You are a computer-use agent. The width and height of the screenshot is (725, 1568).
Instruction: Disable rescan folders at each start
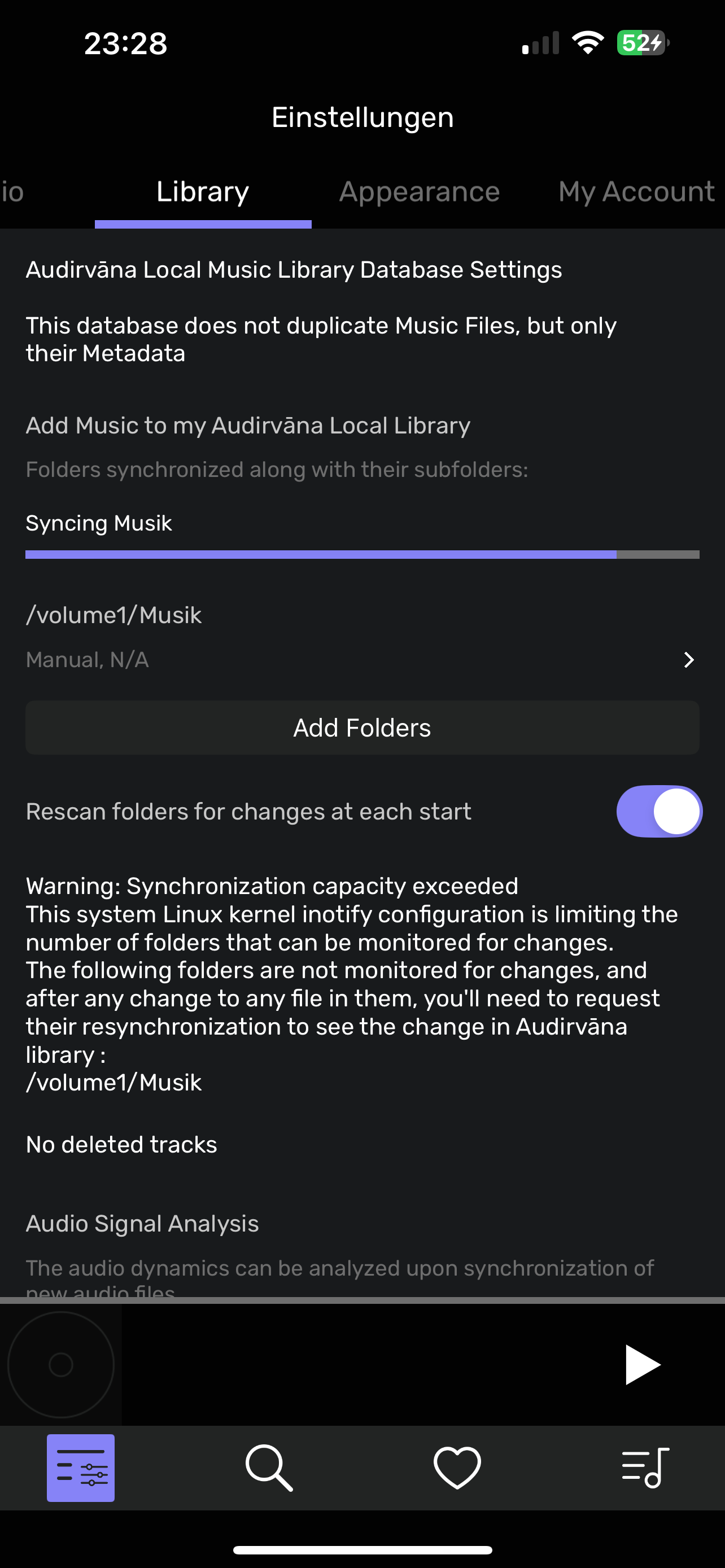(x=660, y=812)
